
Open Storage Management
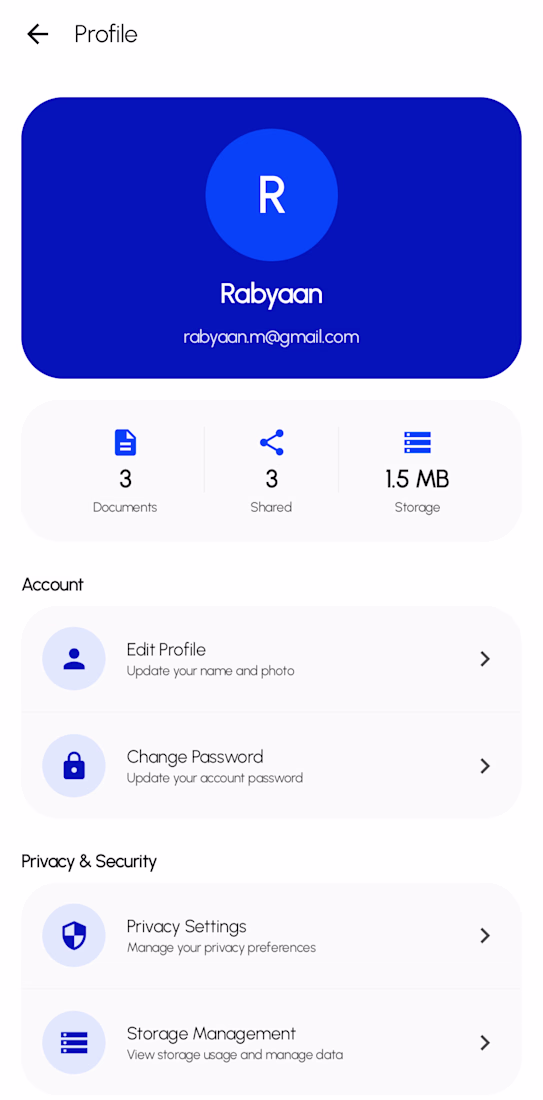(x=272, y=1042)
